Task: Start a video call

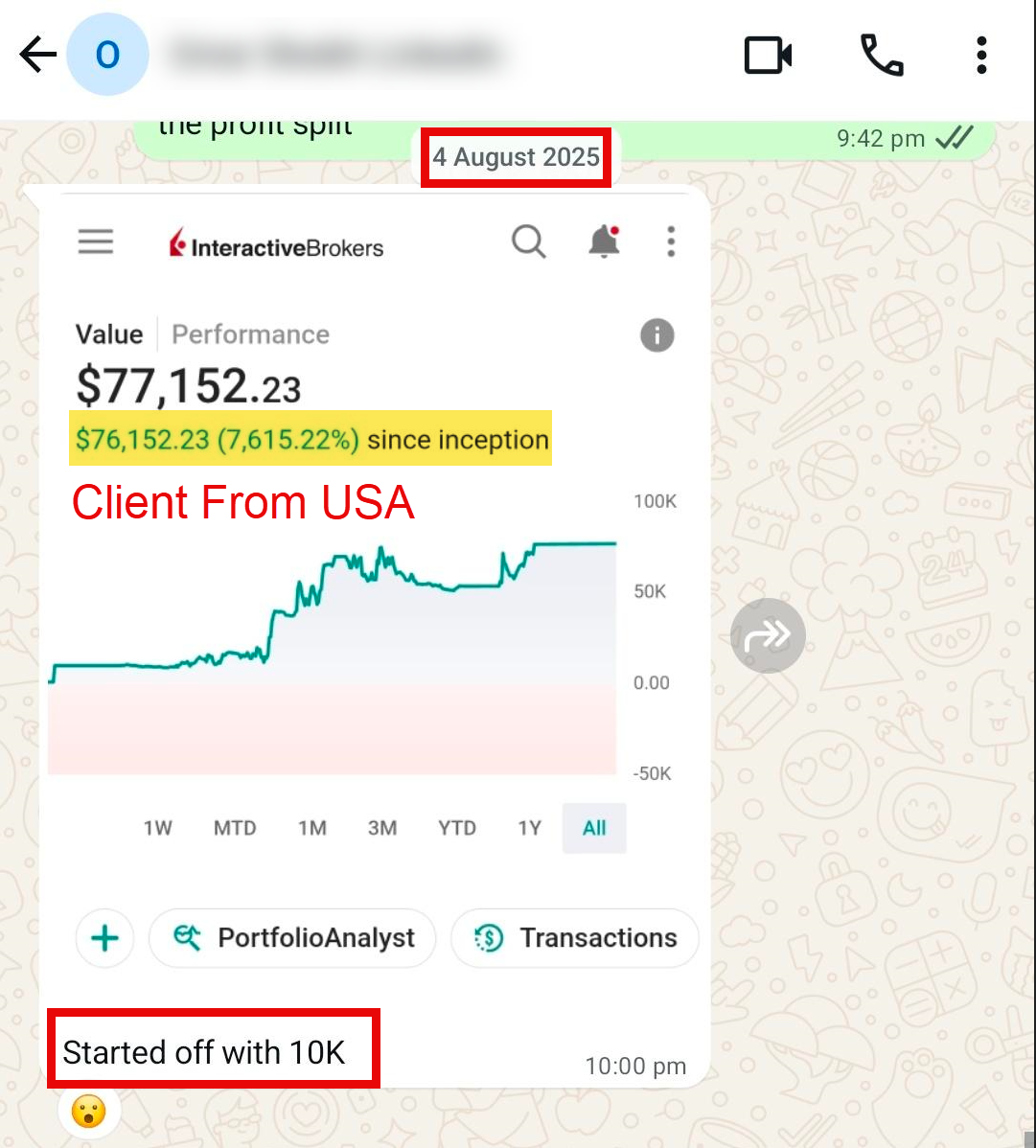Action: (x=768, y=56)
